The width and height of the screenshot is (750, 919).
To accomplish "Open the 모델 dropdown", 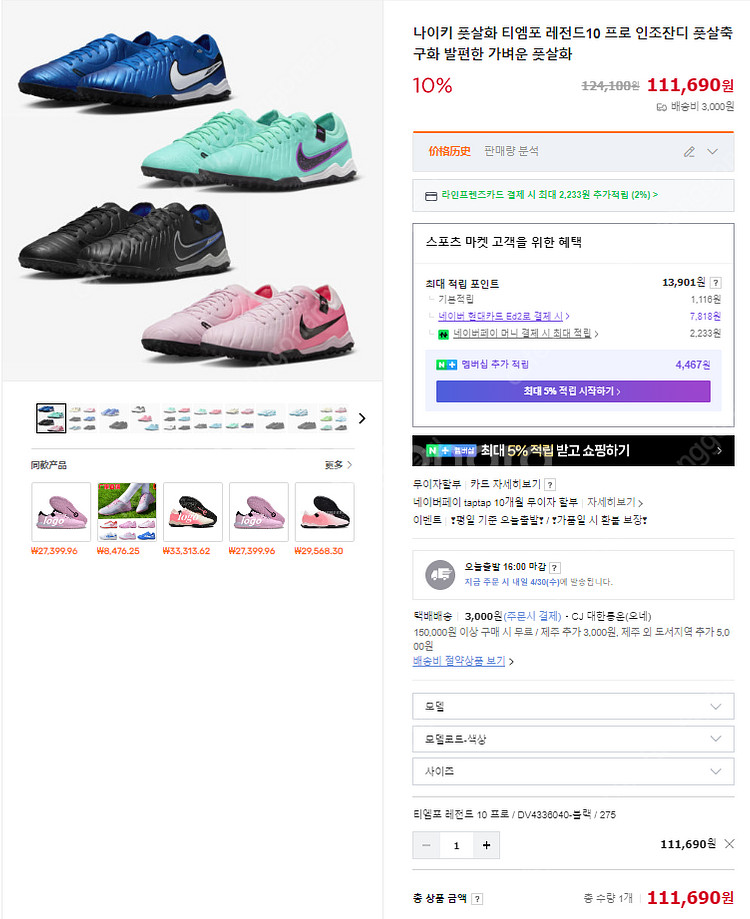I will (x=573, y=706).
